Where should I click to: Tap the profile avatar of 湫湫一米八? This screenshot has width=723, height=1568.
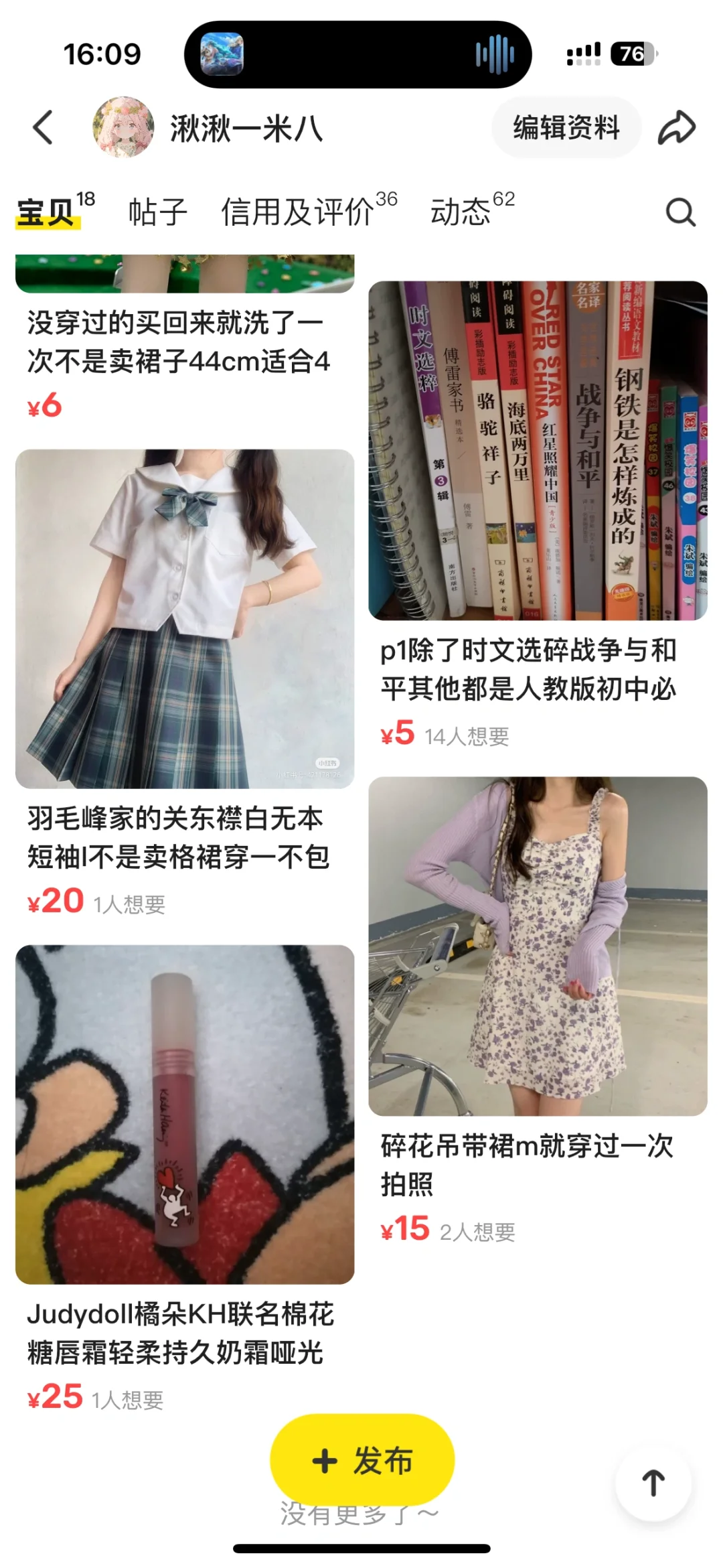(123, 127)
